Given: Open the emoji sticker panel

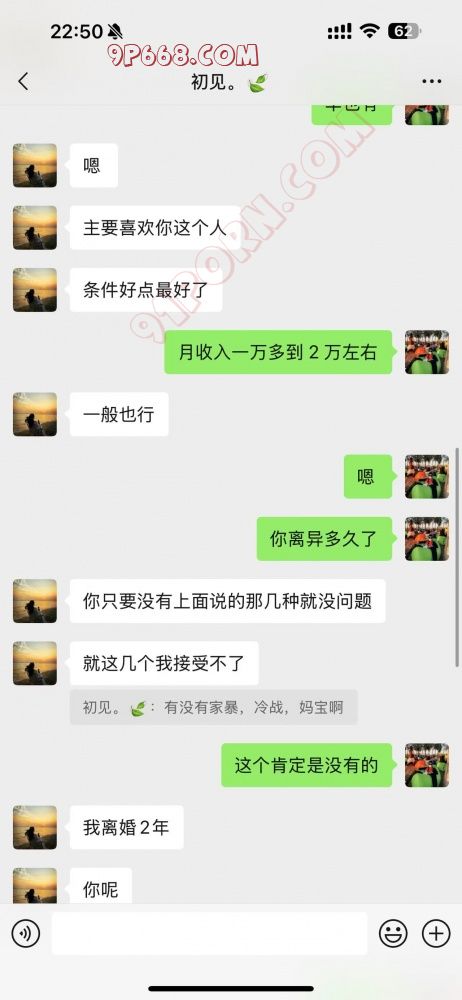Looking at the screenshot, I should 393,934.
